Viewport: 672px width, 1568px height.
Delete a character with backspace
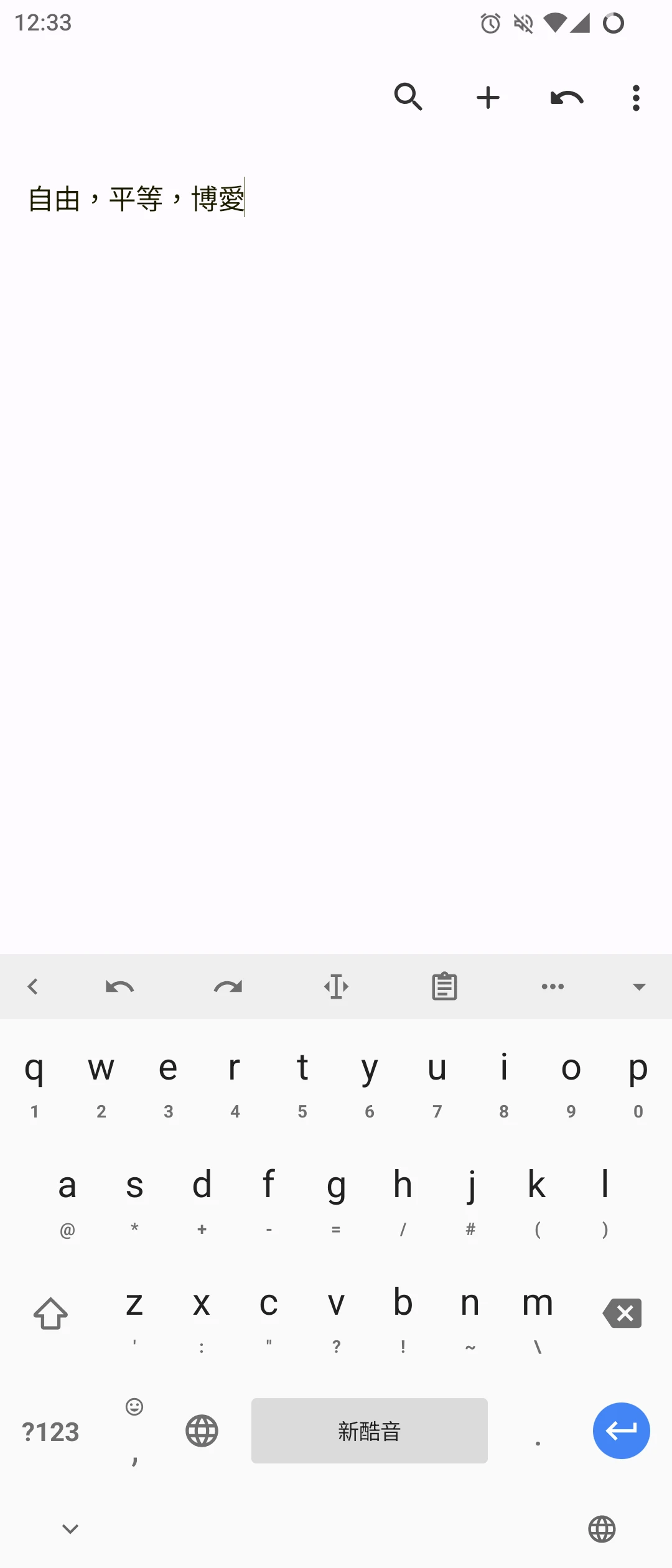click(622, 1313)
